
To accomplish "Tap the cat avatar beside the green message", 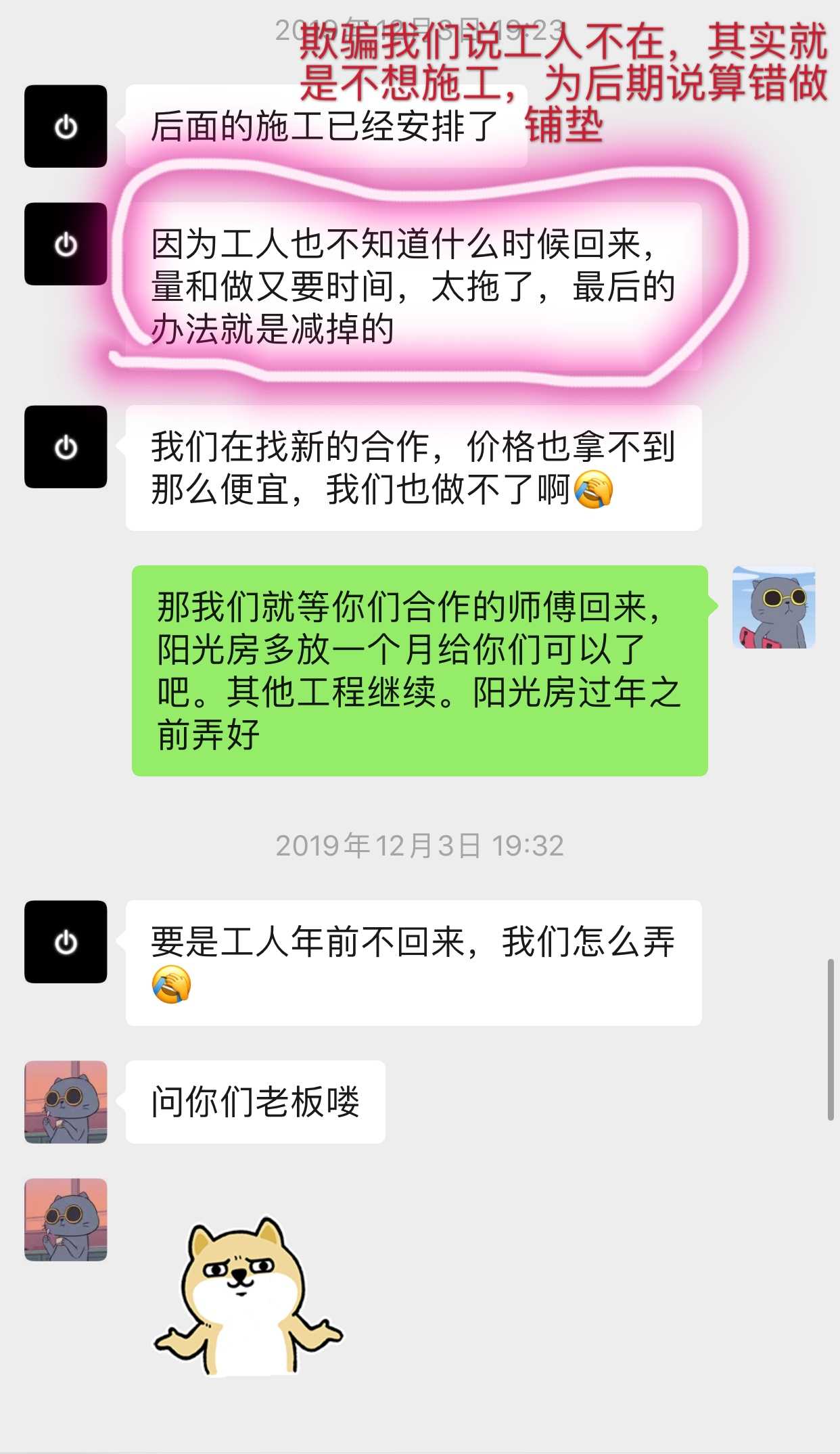I will point(774,607).
